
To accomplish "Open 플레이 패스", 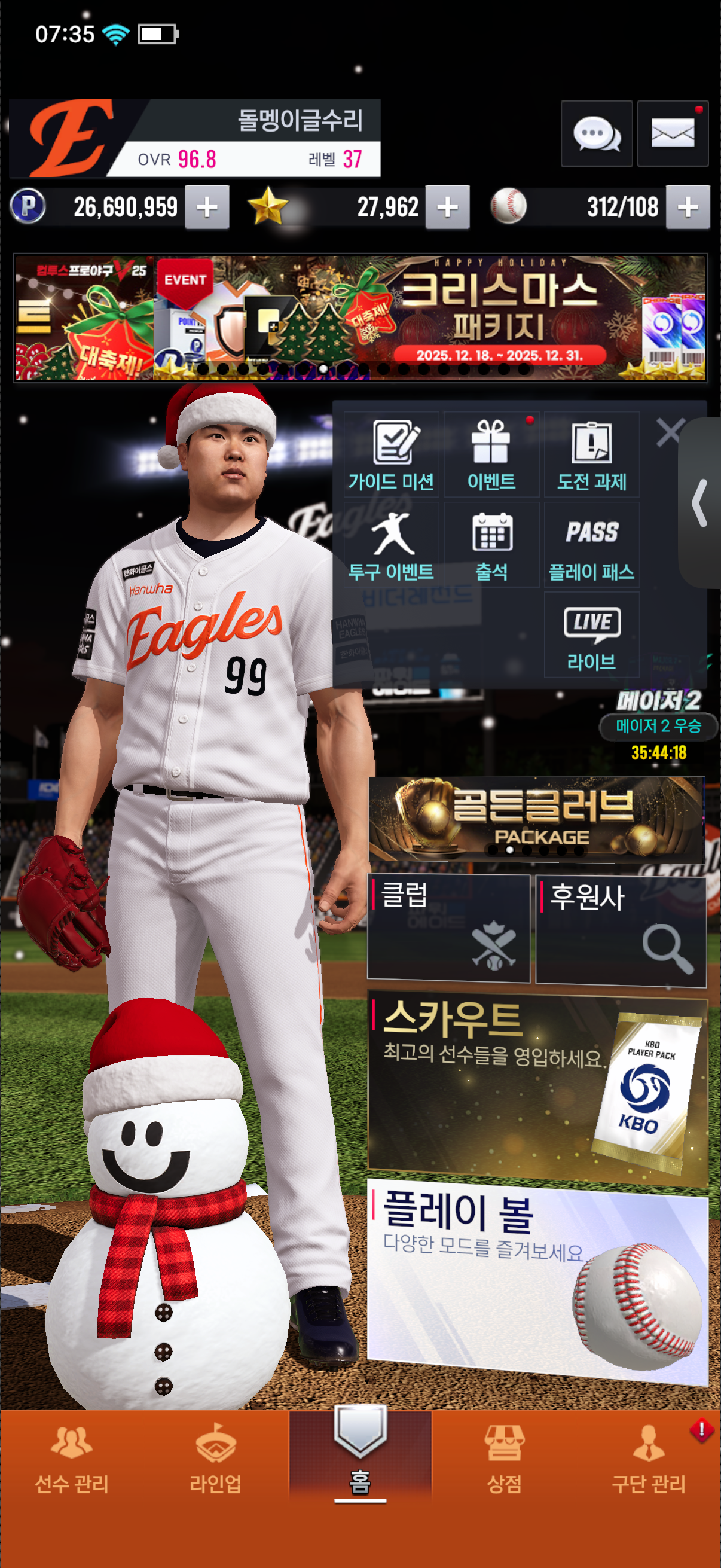I will 591,545.
